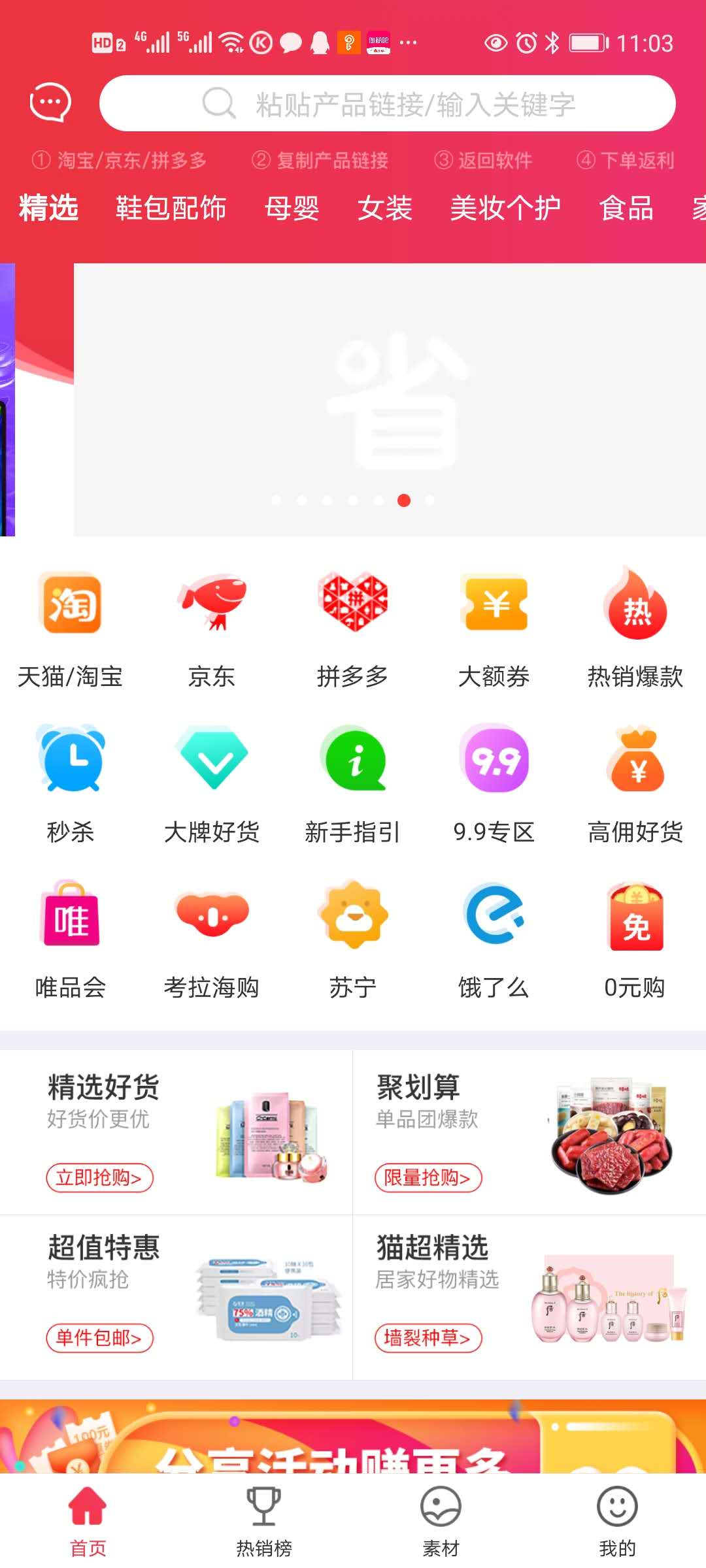Switch to the 鞋包配饰 category tab
706x1568 pixels.
(x=171, y=208)
